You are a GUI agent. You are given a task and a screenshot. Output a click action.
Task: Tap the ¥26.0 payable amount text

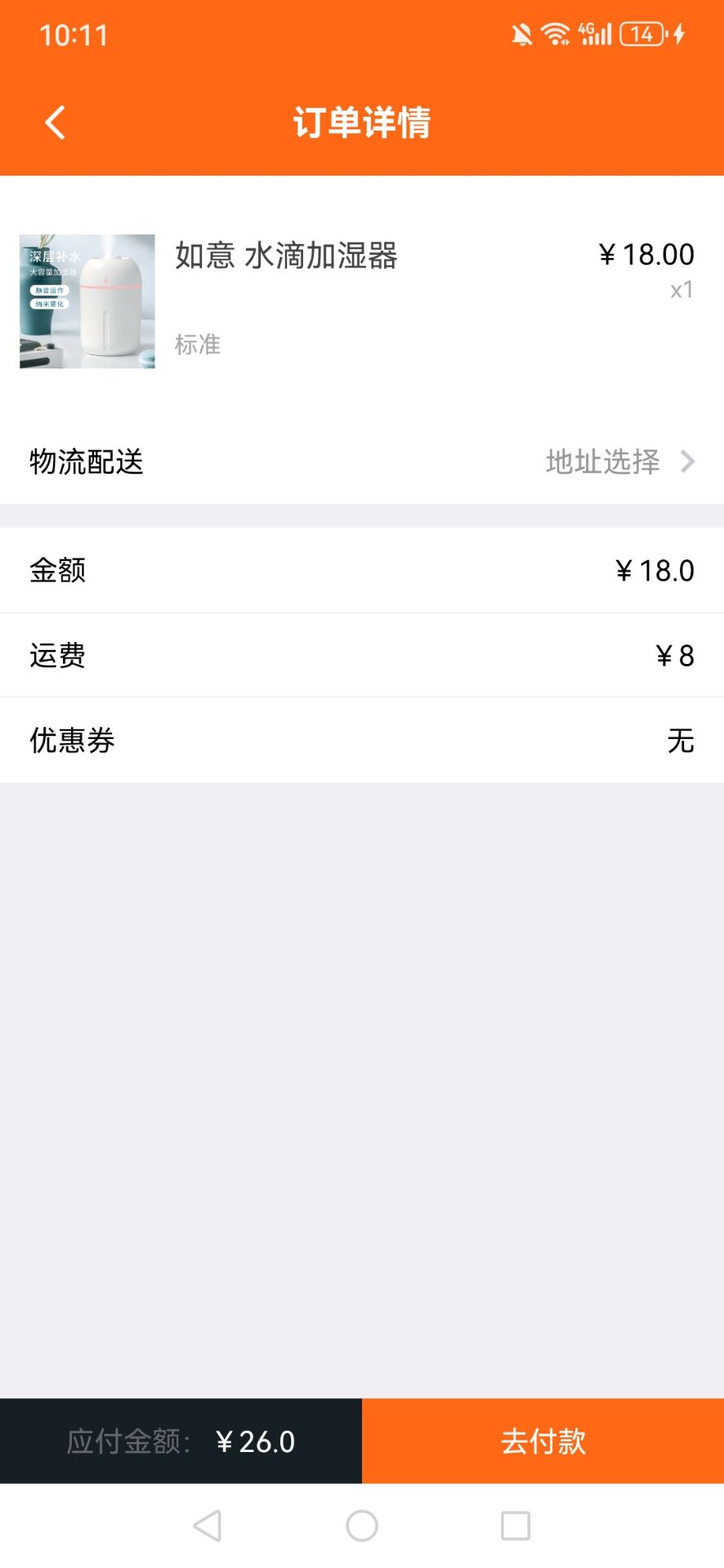[256, 1441]
